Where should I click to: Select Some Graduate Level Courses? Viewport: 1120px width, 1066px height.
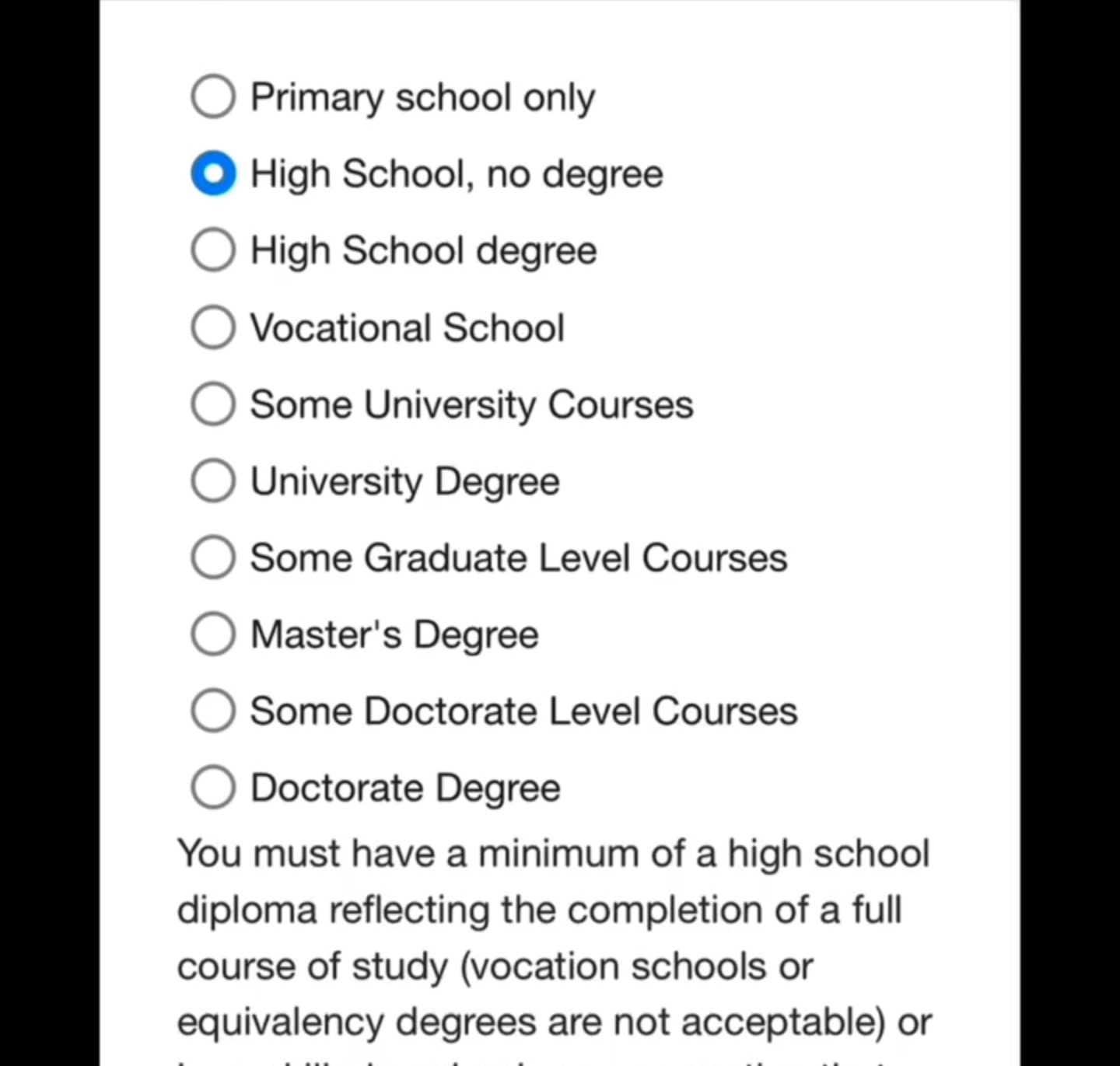[213, 557]
